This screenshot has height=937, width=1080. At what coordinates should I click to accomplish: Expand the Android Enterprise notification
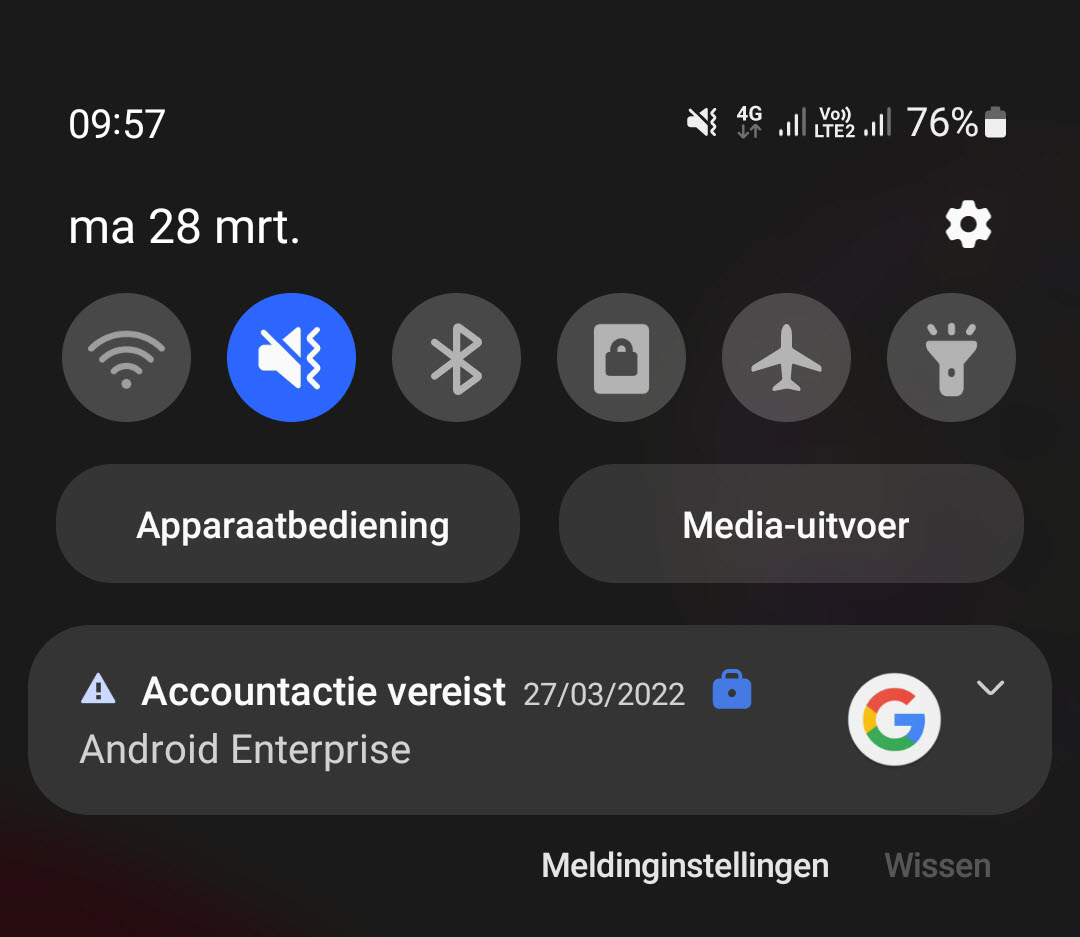tap(990, 688)
